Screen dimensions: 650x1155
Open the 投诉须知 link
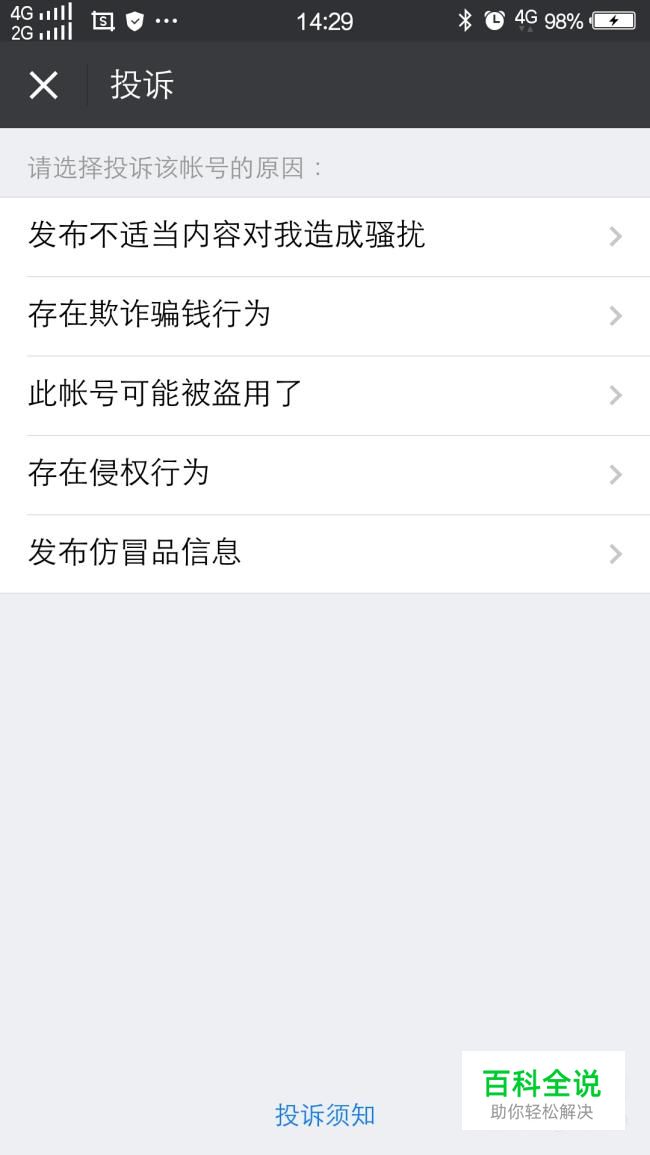[325, 1114]
